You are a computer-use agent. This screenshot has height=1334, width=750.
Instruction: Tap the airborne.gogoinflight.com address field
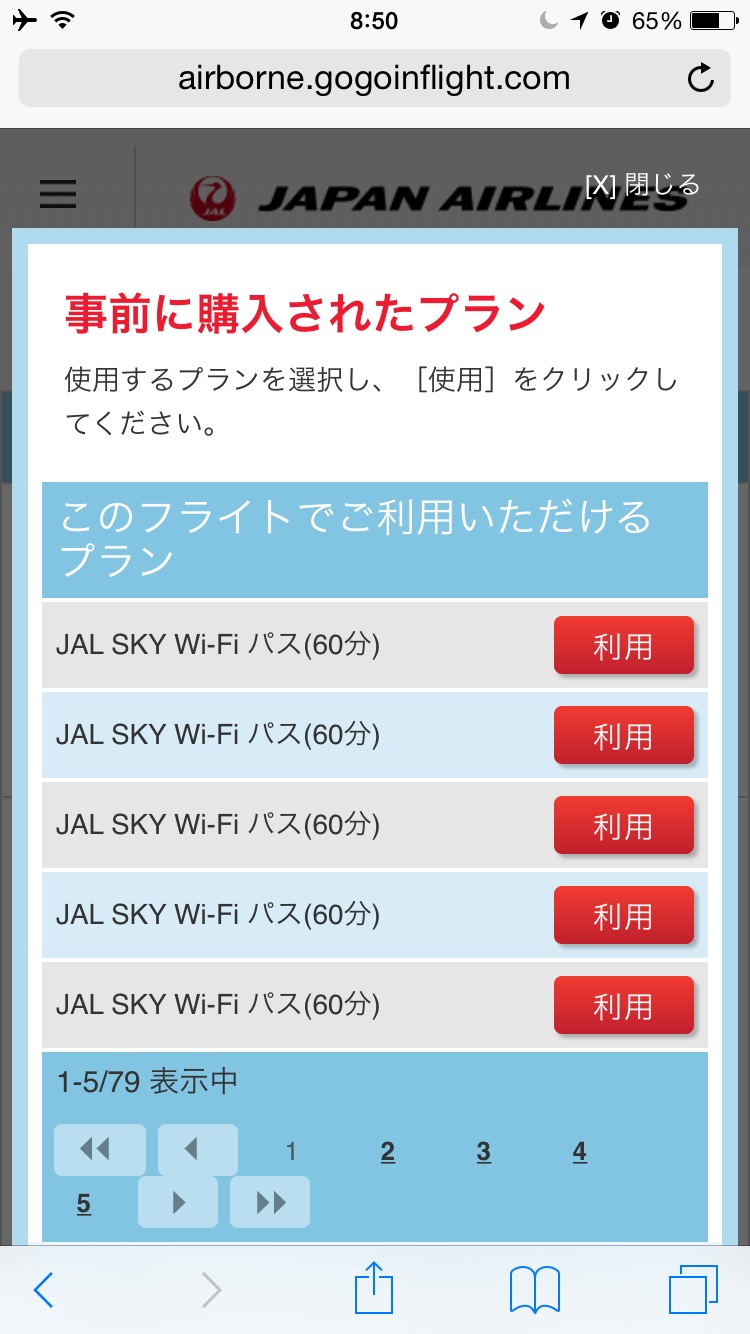pyautogui.click(x=373, y=78)
